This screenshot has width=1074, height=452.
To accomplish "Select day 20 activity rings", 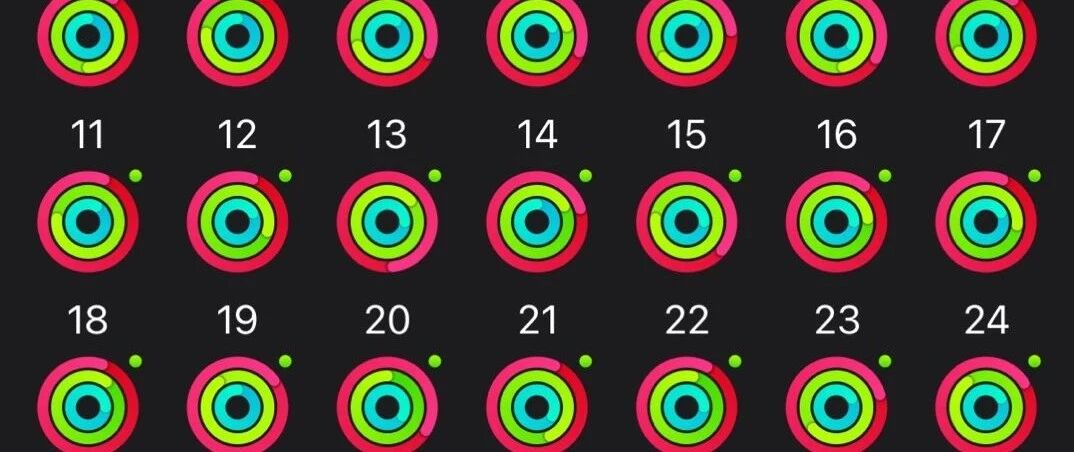I will click(x=387, y=404).
